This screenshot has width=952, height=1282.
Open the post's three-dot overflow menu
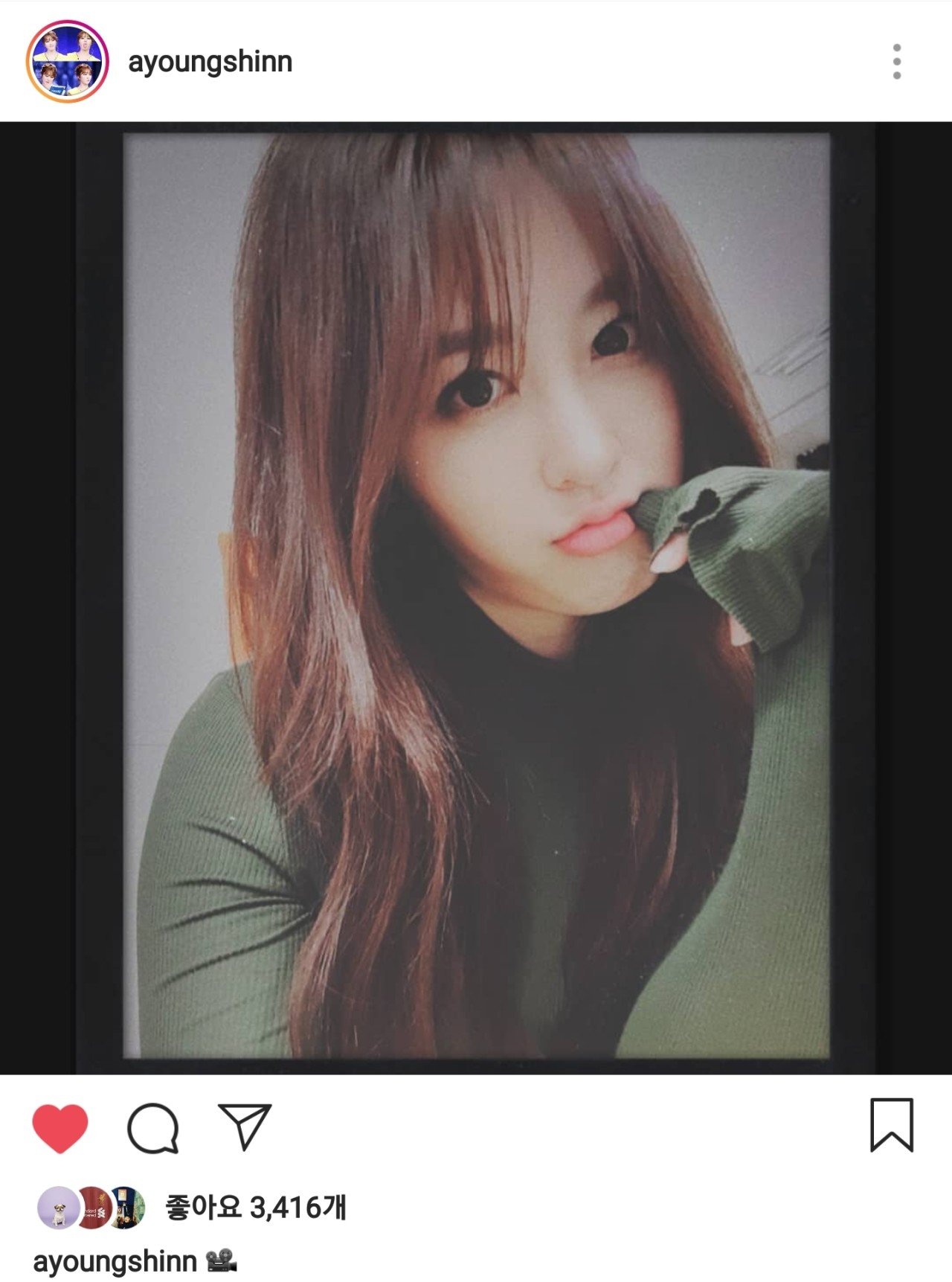click(x=896, y=61)
